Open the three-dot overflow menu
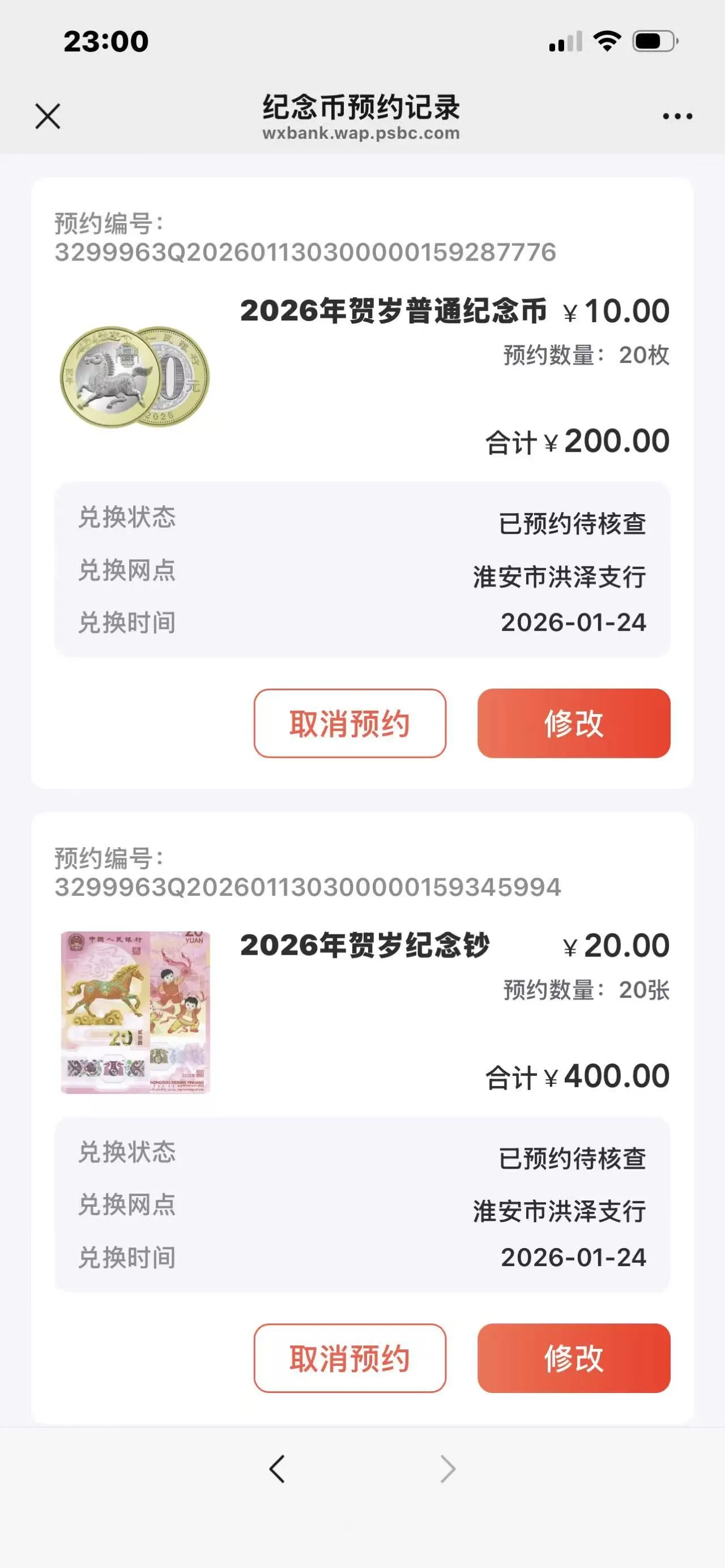Screen dimensions: 725x1568 pyautogui.click(x=677, y=116)
